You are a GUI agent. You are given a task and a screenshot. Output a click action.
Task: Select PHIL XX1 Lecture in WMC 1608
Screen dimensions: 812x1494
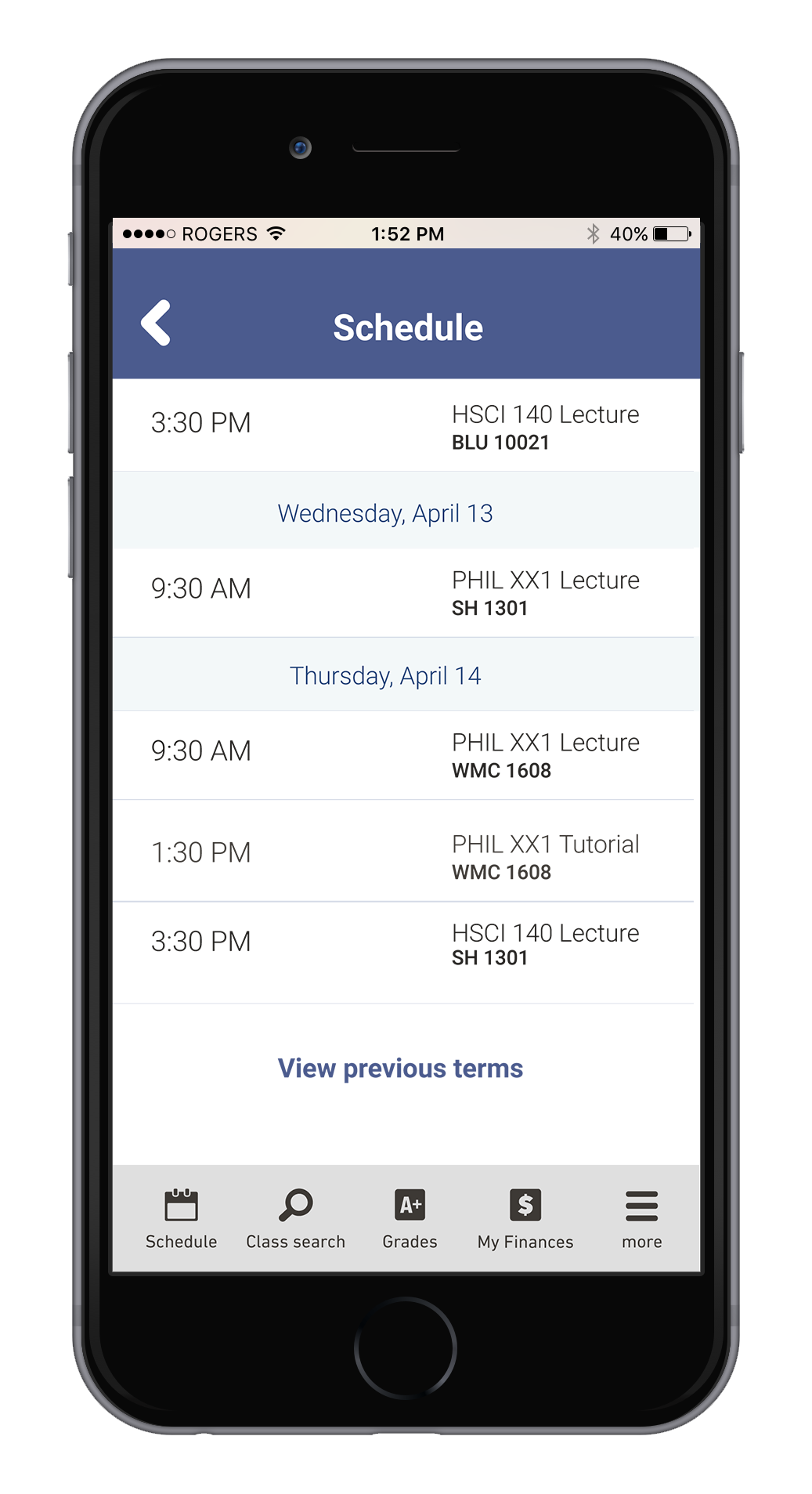[406, 755]
